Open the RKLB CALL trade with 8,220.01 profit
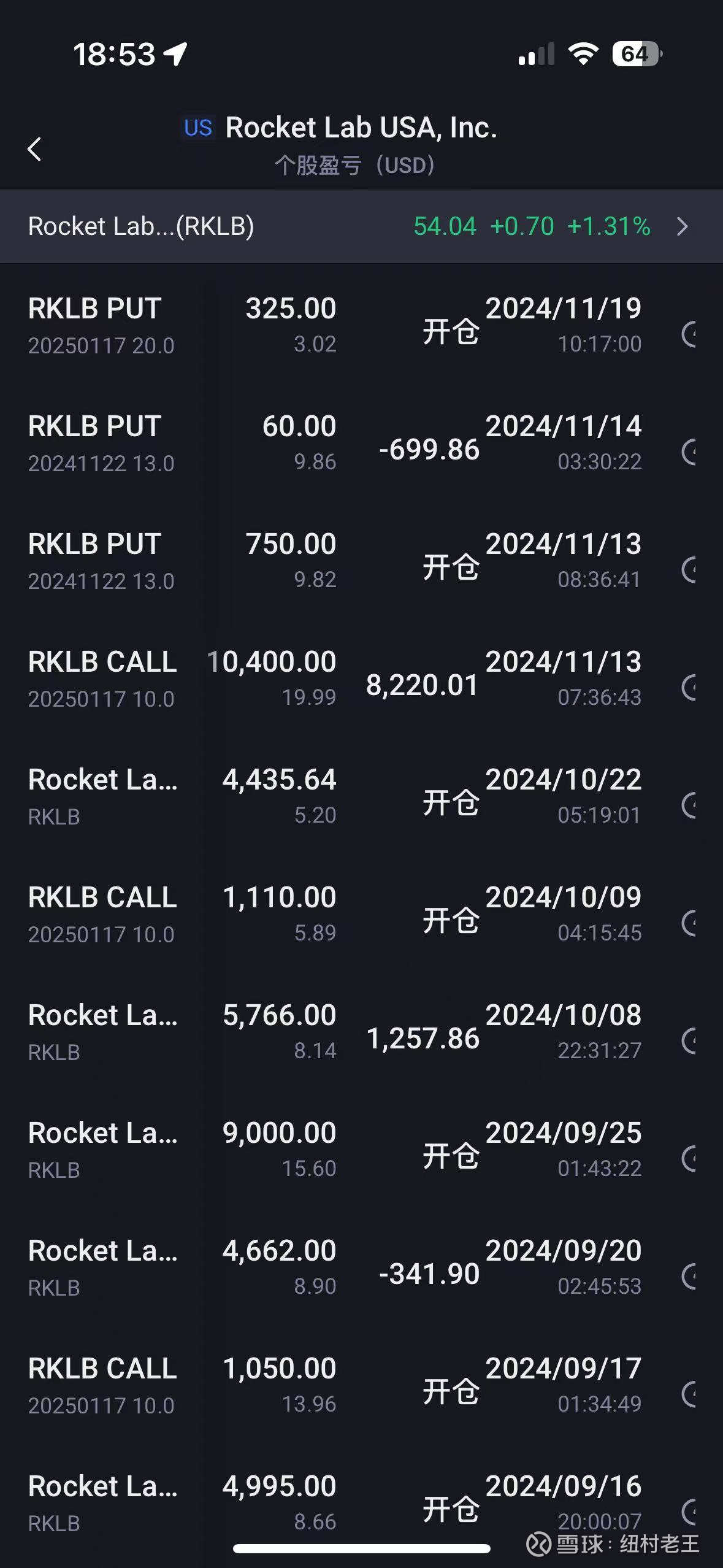Screen dimensions: 723x1568 pos(361,679)
